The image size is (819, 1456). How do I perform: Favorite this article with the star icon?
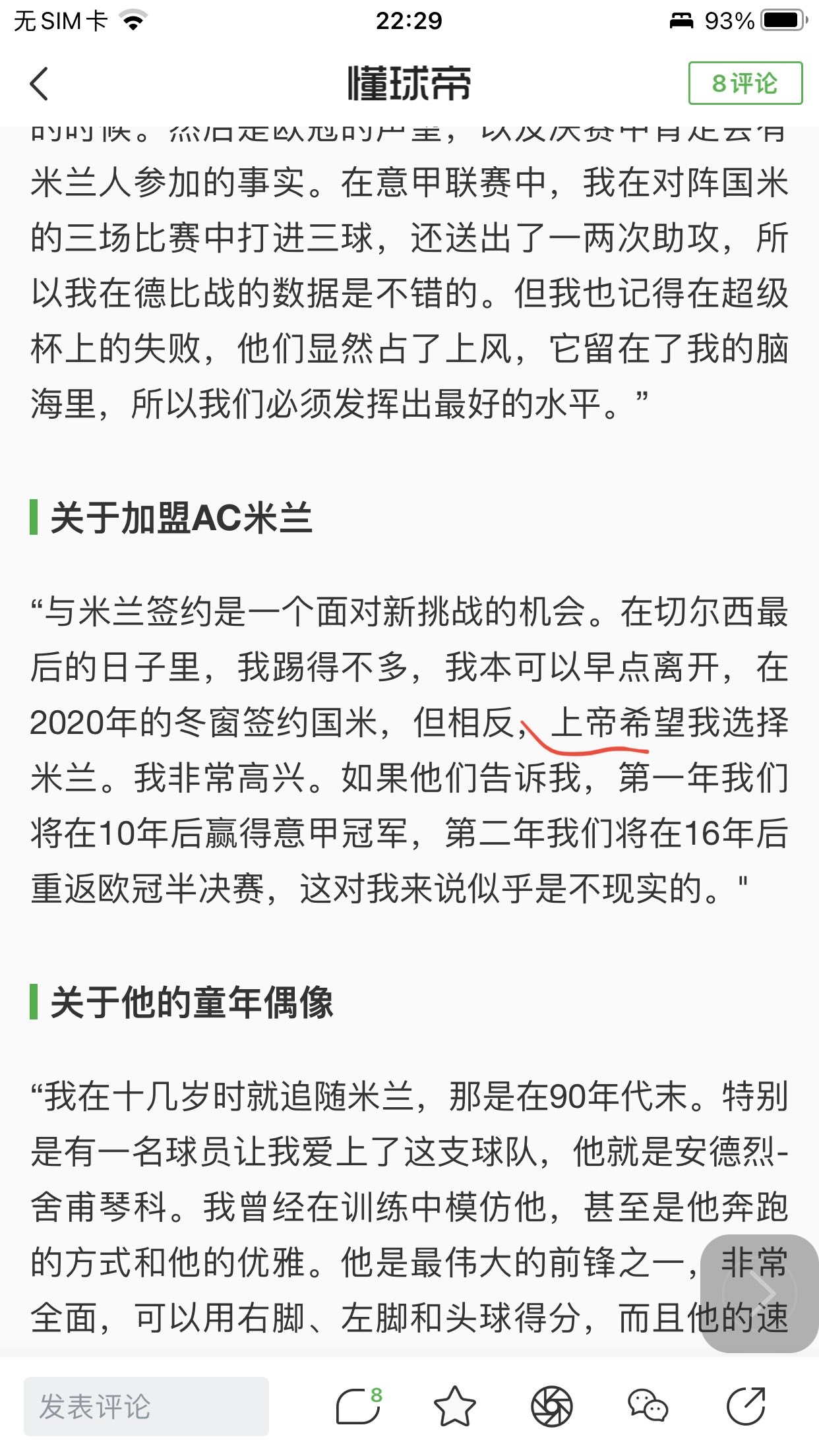coord(454,1406)
